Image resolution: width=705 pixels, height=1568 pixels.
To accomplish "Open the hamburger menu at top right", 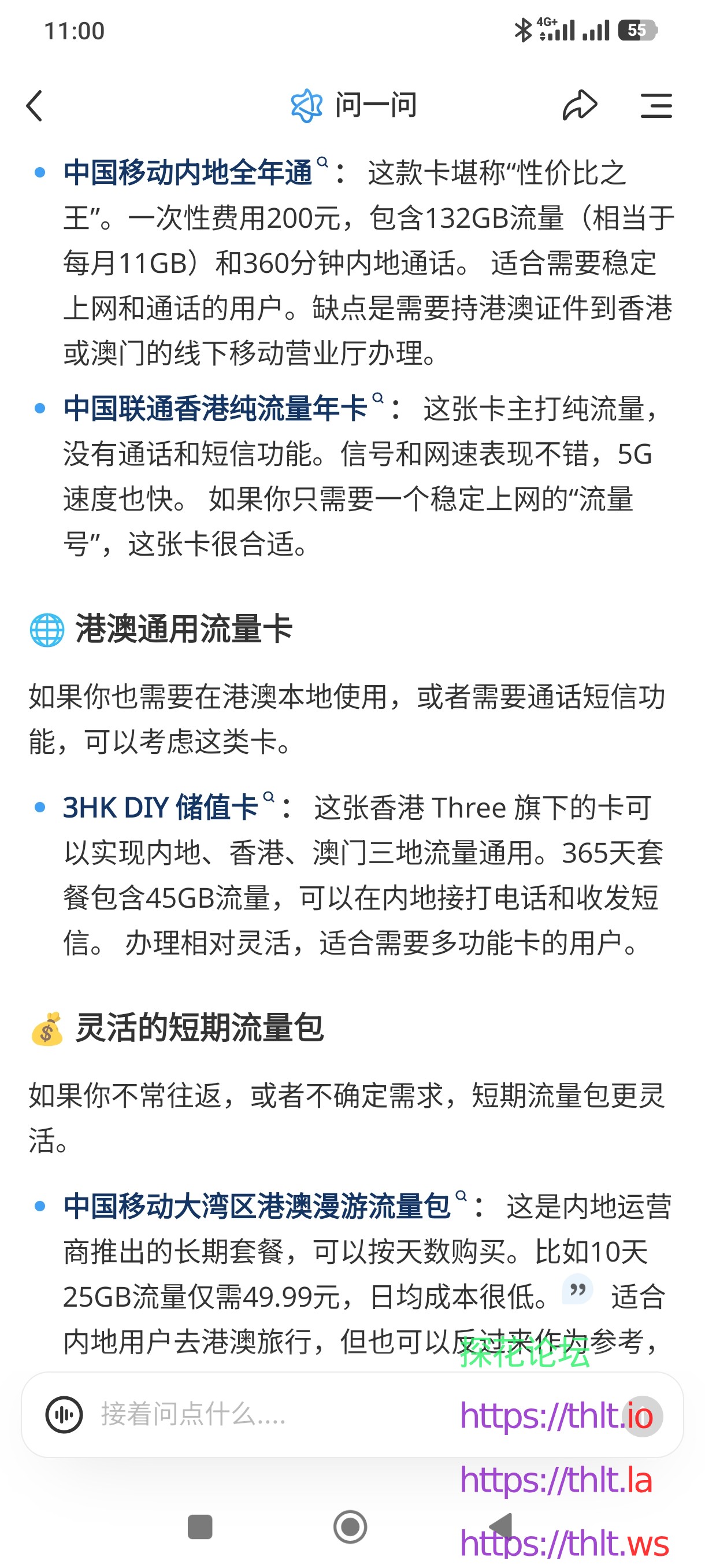I will 656,105.
